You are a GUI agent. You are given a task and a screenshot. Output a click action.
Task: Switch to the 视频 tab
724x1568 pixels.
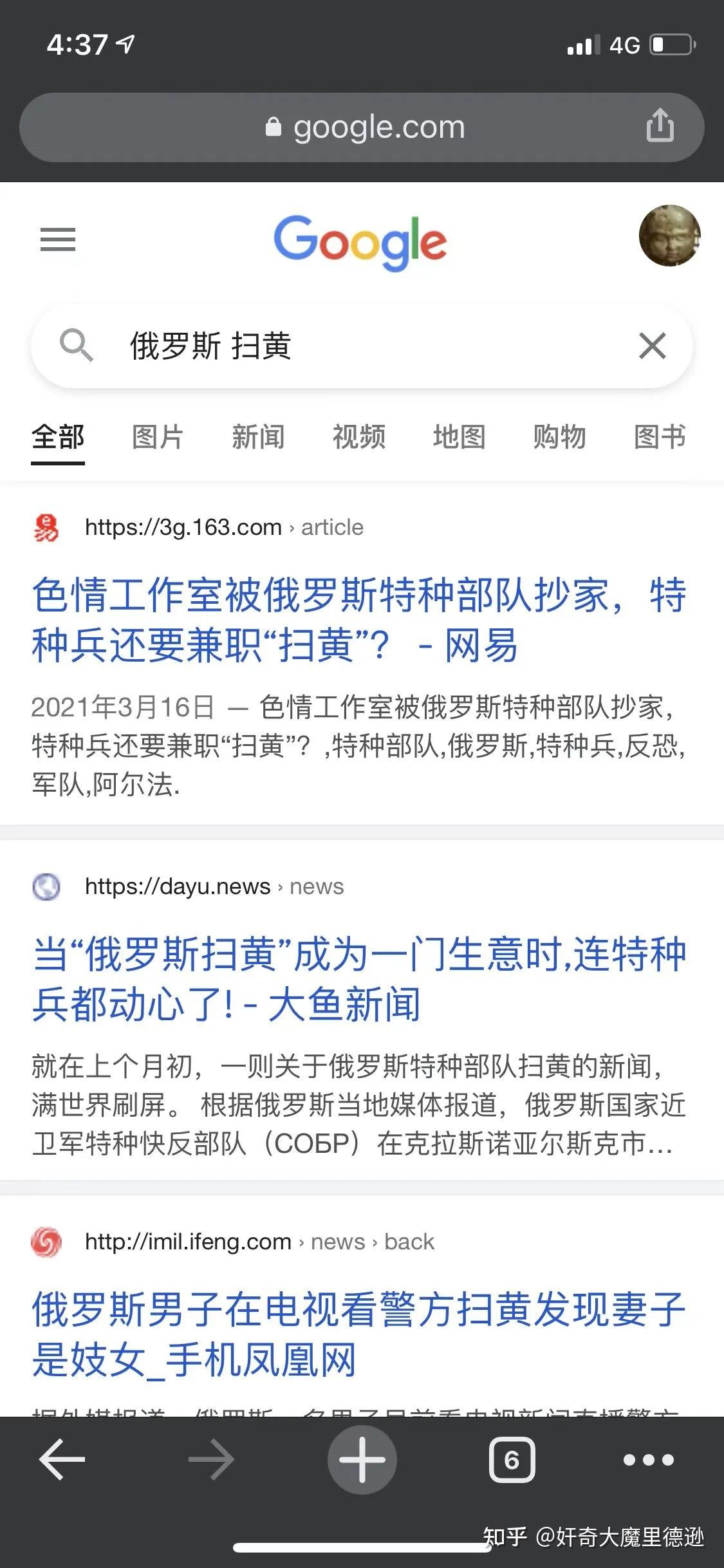358,437
